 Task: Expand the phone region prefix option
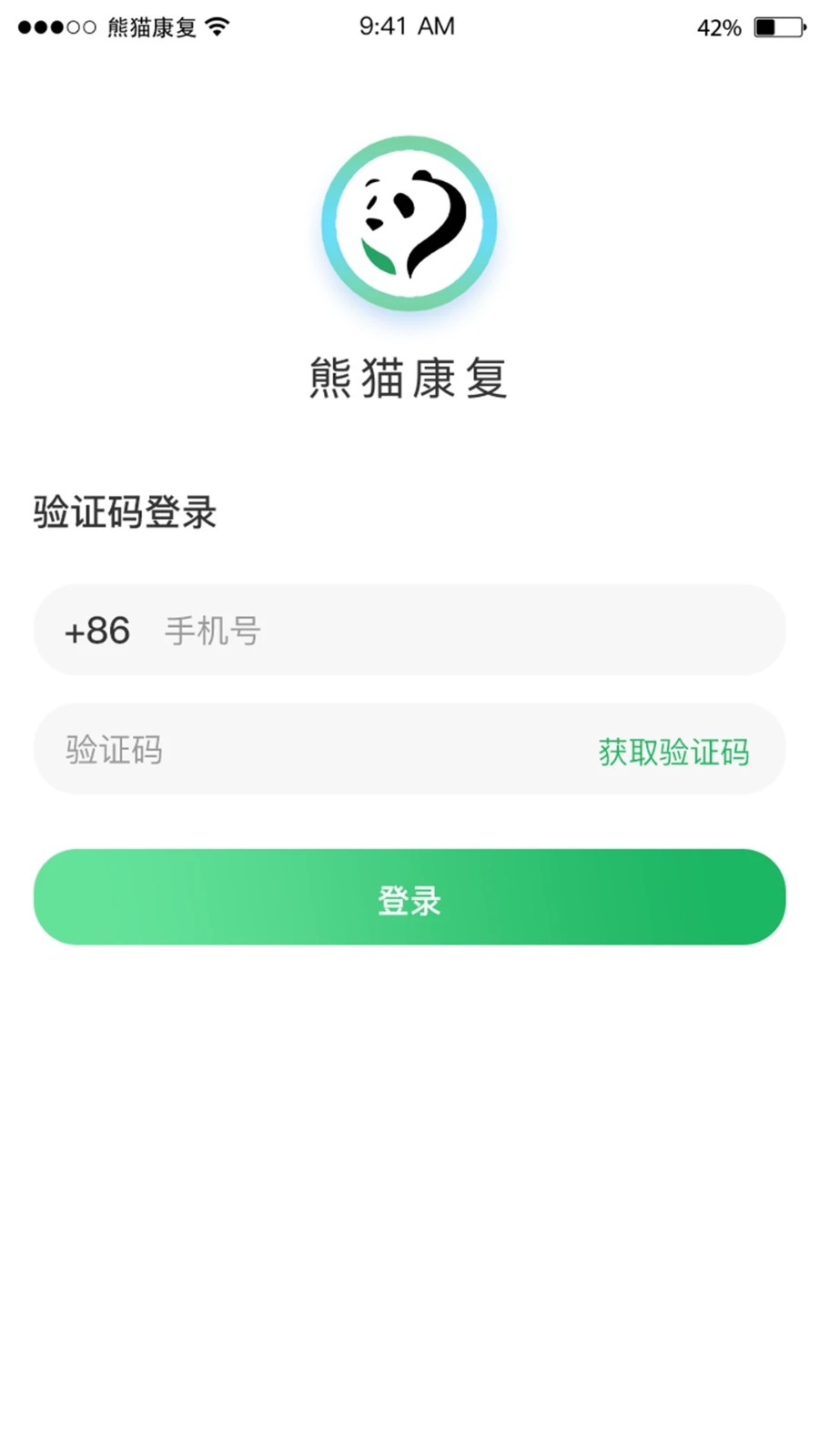[96, 630]
